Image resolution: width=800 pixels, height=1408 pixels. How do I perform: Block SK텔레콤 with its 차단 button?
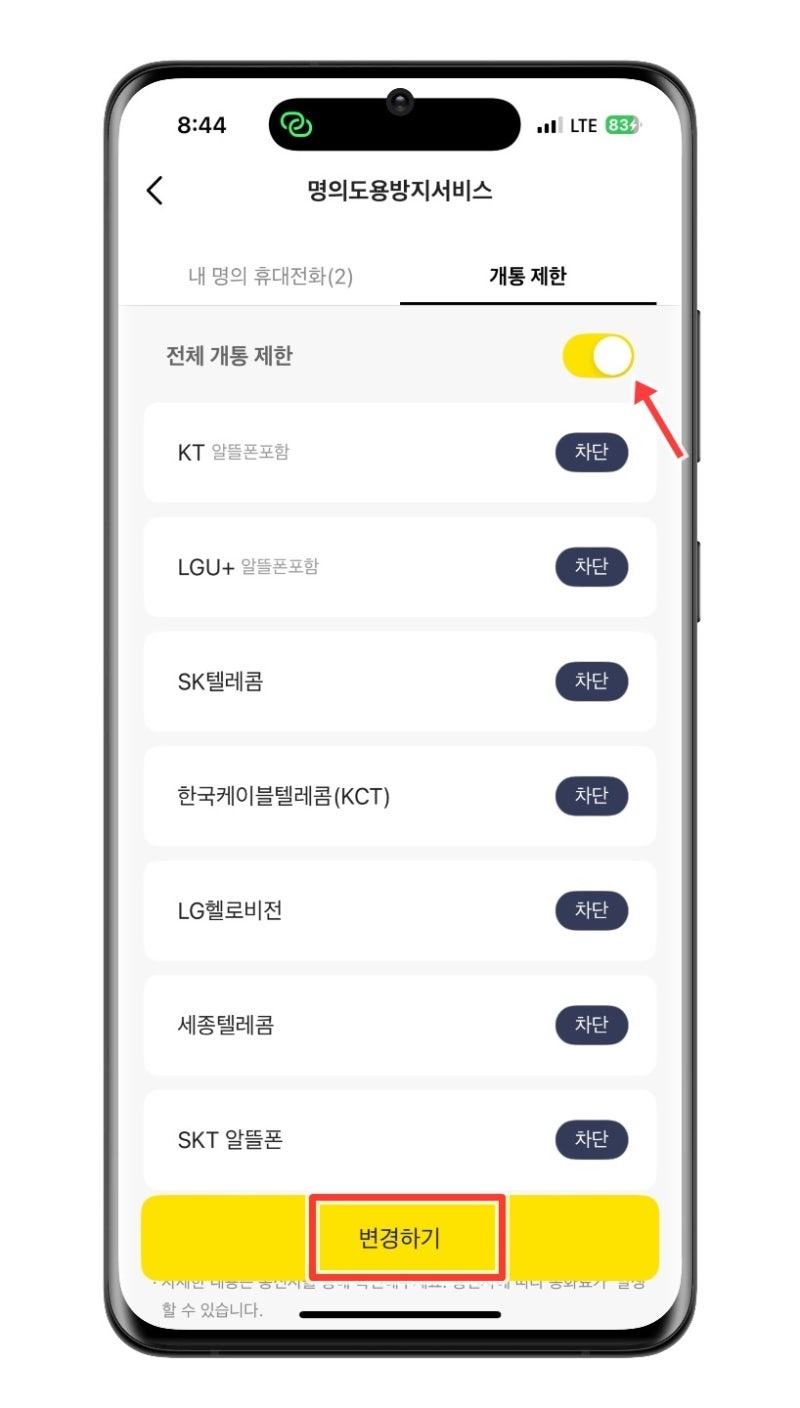click(592, 681)
